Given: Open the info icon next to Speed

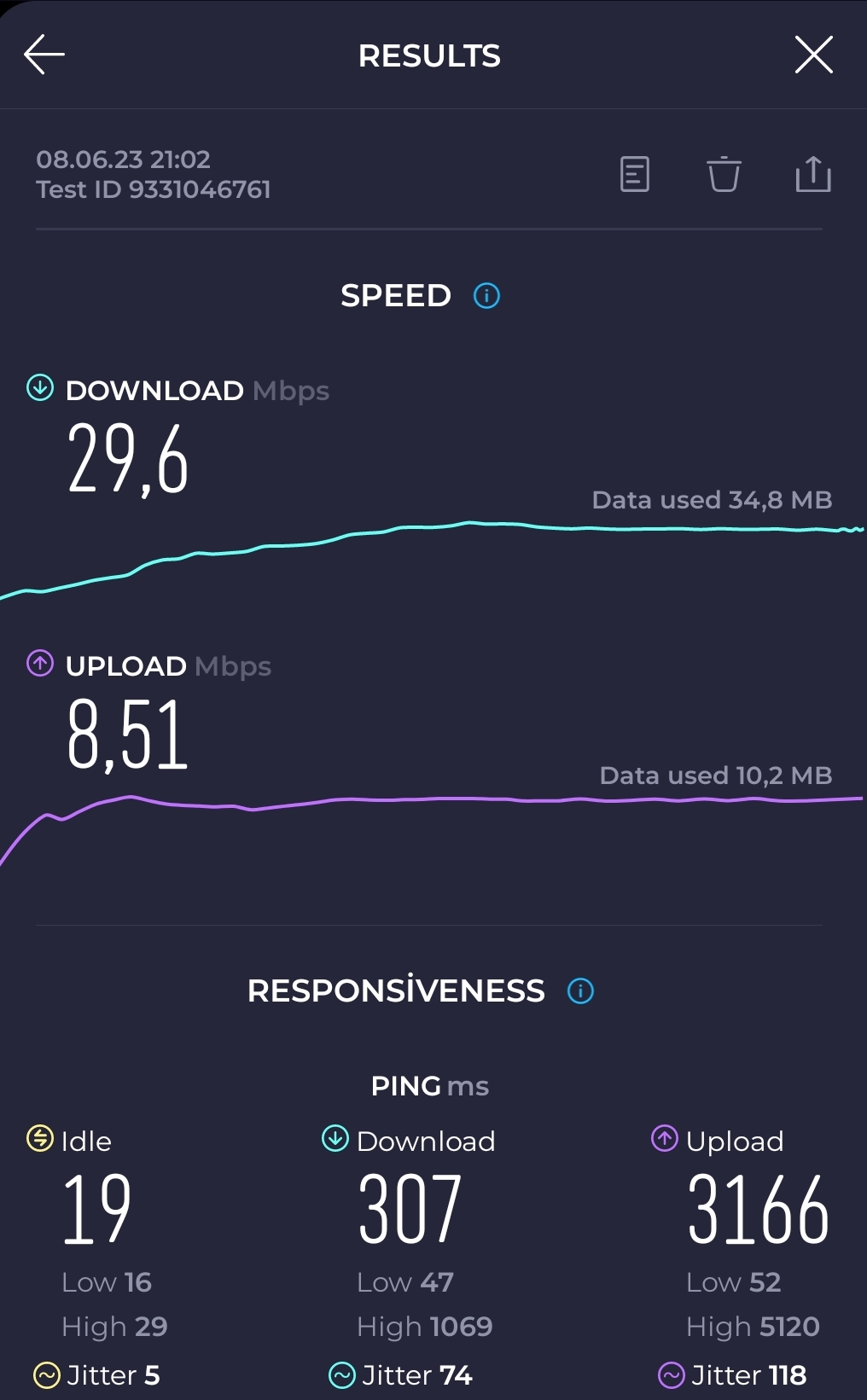Looking at the screenshot, I should (486, 296).
